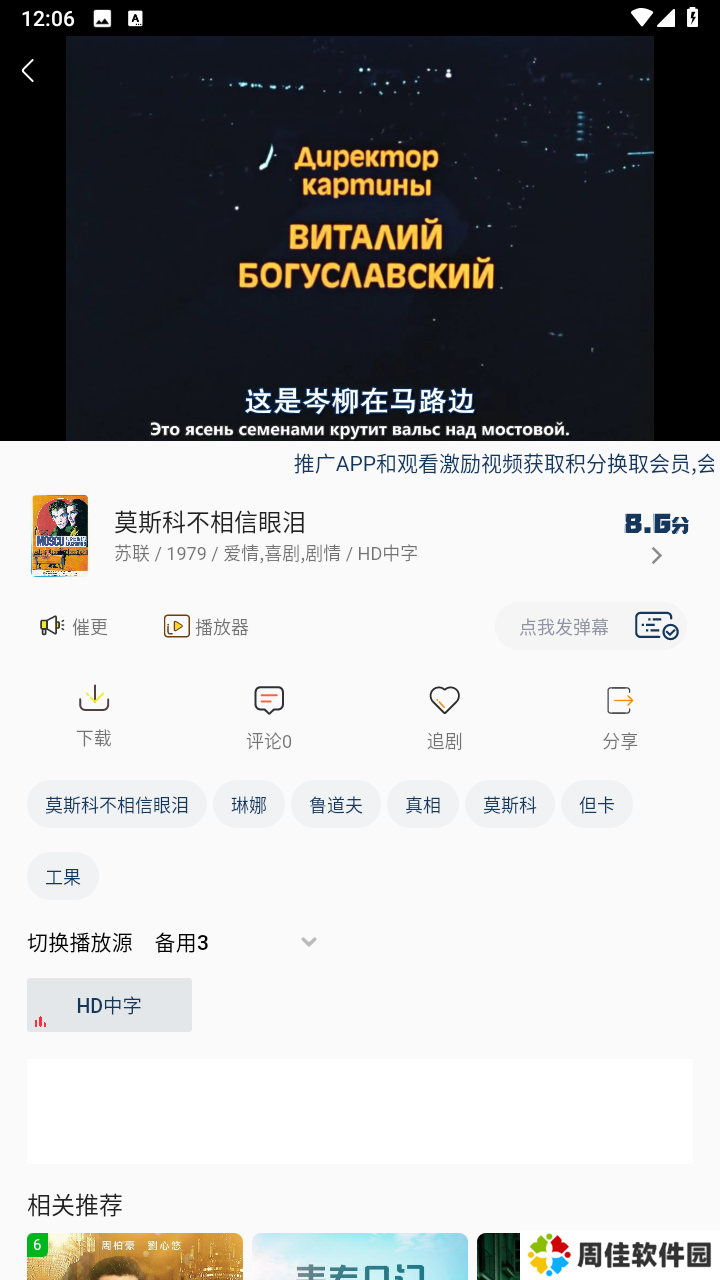The height and width of the screenshot is (1280, 720).
Task: Open the first recommended video thumbnail
Action: click(x=135, y=1257)
